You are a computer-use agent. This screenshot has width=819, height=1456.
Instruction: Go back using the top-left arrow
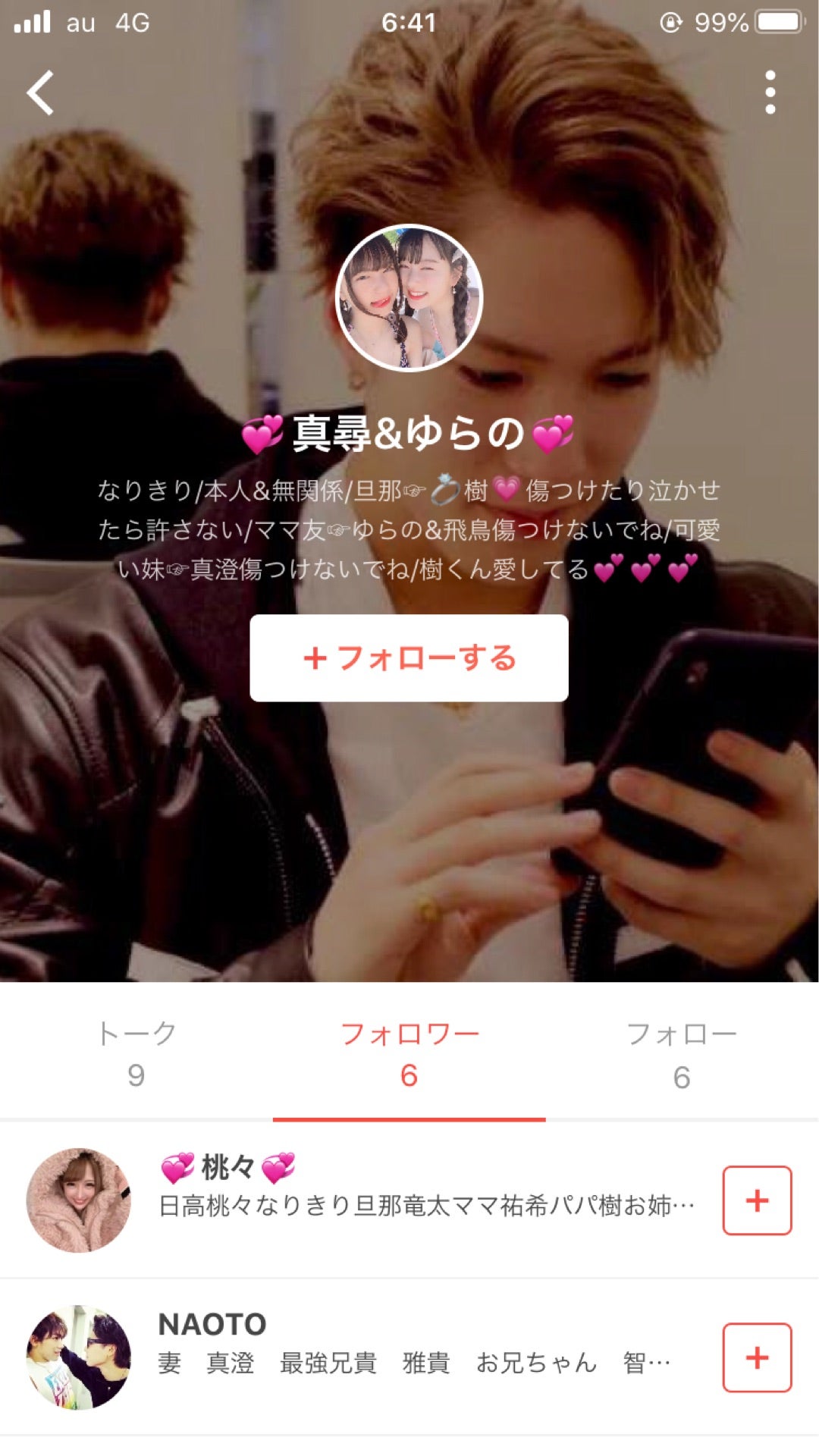click(41, 93)
